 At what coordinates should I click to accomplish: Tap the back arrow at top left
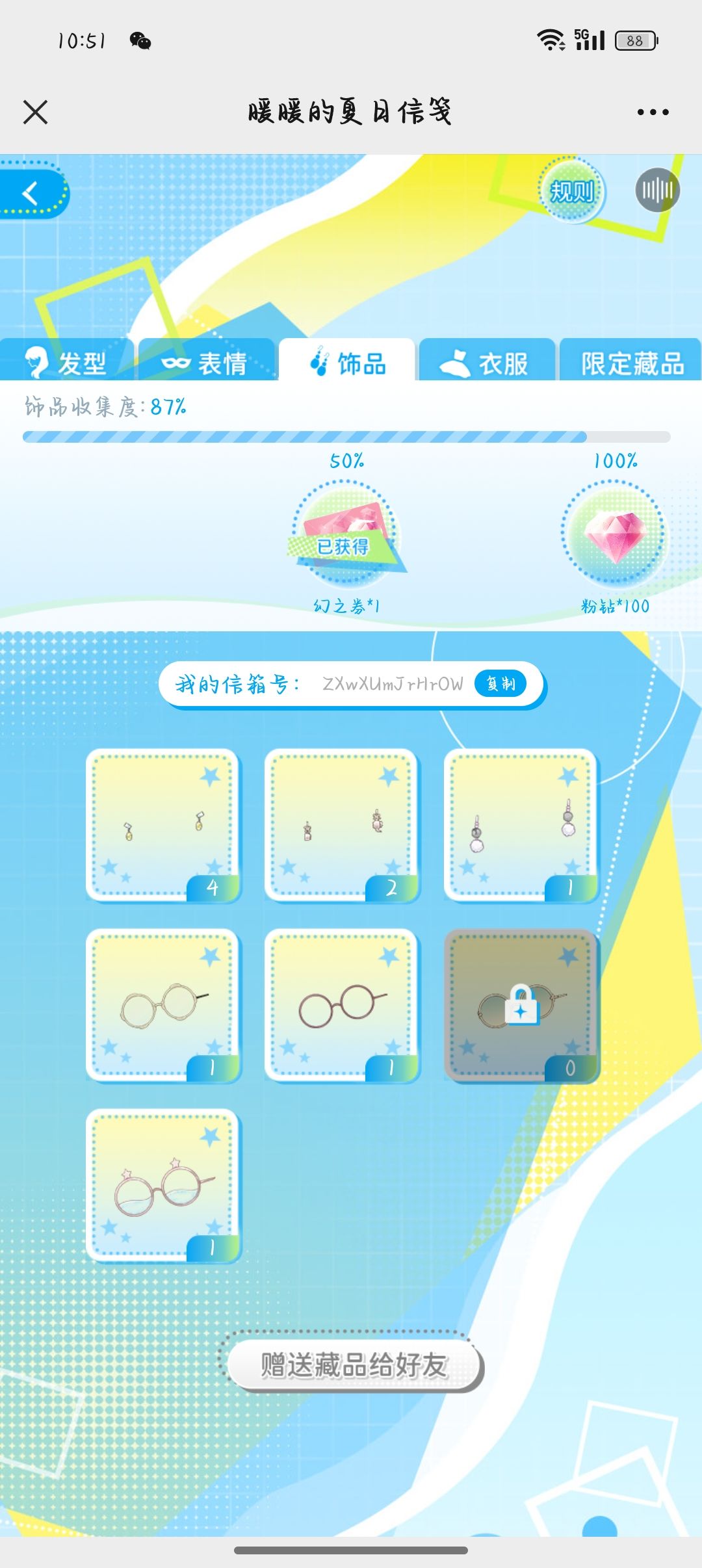point(29,192)
